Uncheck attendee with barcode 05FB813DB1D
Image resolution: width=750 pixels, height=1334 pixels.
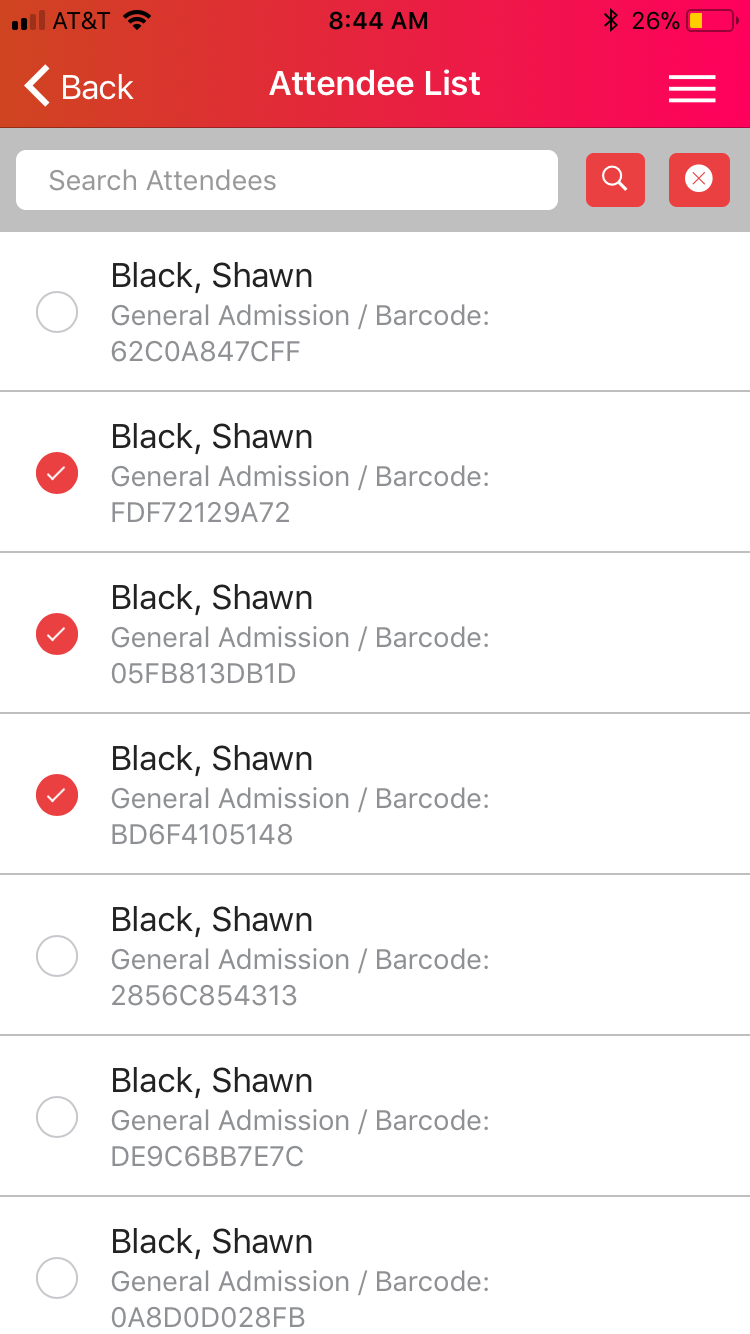pos(57,634)
